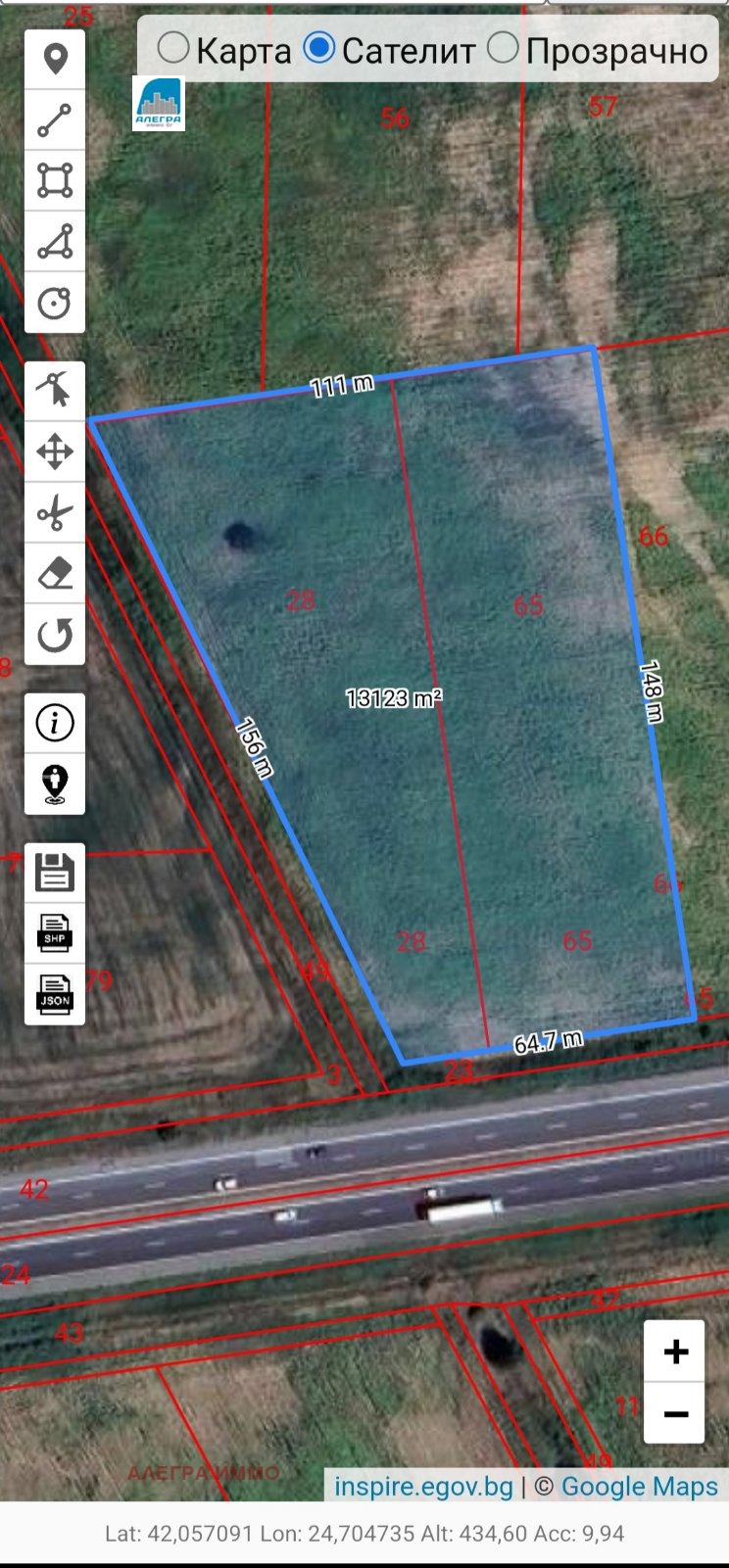Export the shape as SHP file
Screen dimensions: 729x1568
tap(55, 933)
